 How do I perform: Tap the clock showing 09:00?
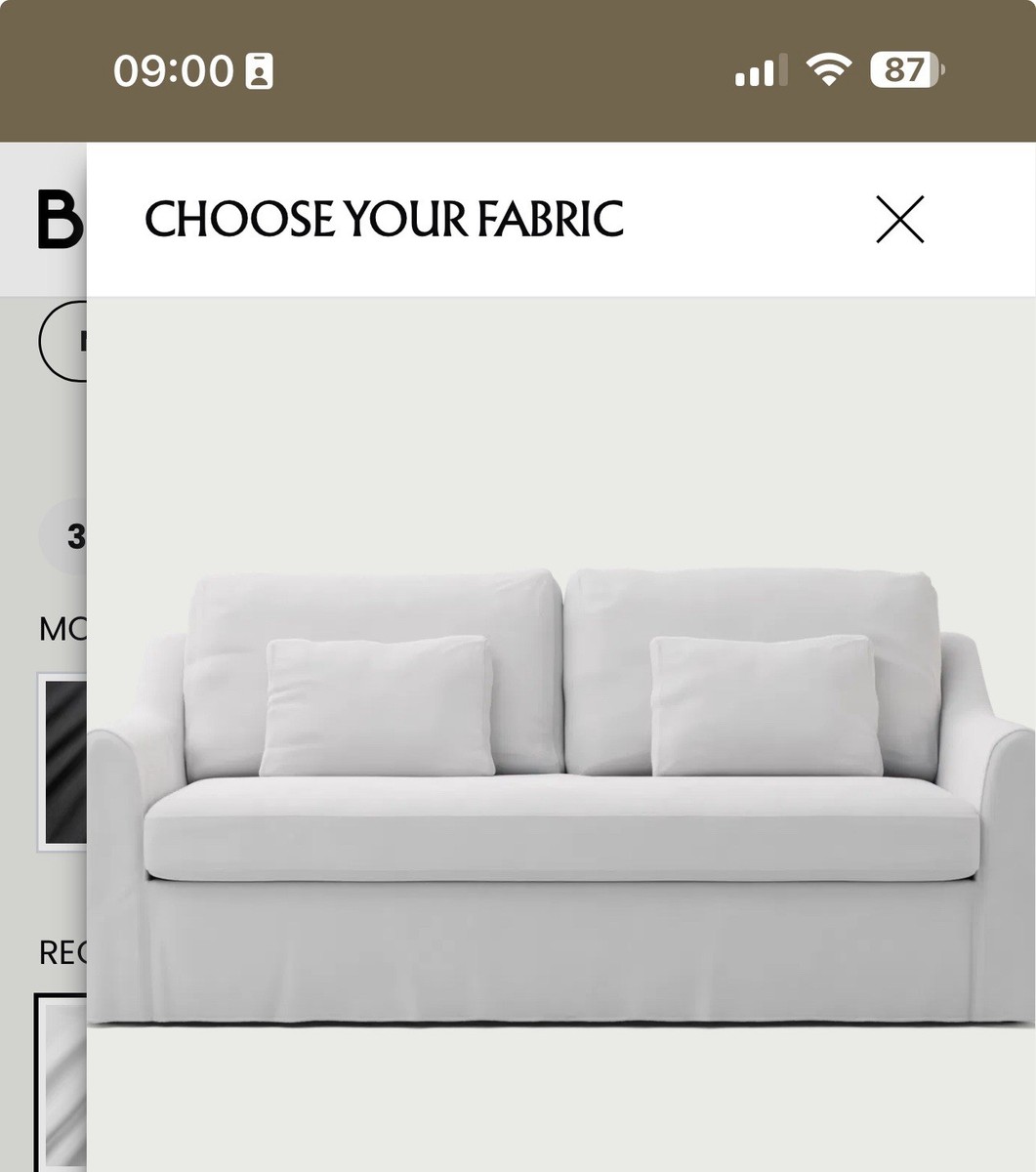coord(176,69)
